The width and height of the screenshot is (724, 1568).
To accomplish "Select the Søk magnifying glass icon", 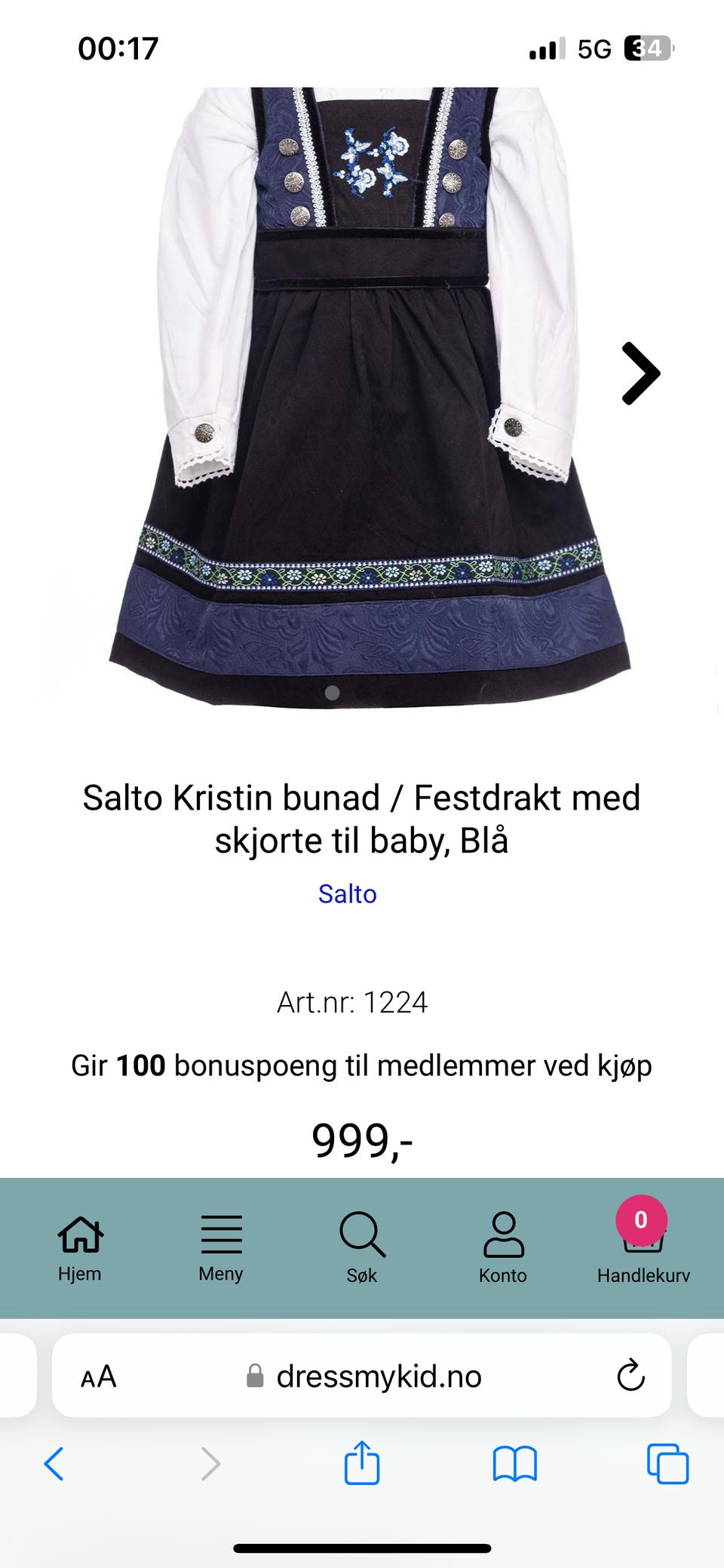I will pos(362,1236).
